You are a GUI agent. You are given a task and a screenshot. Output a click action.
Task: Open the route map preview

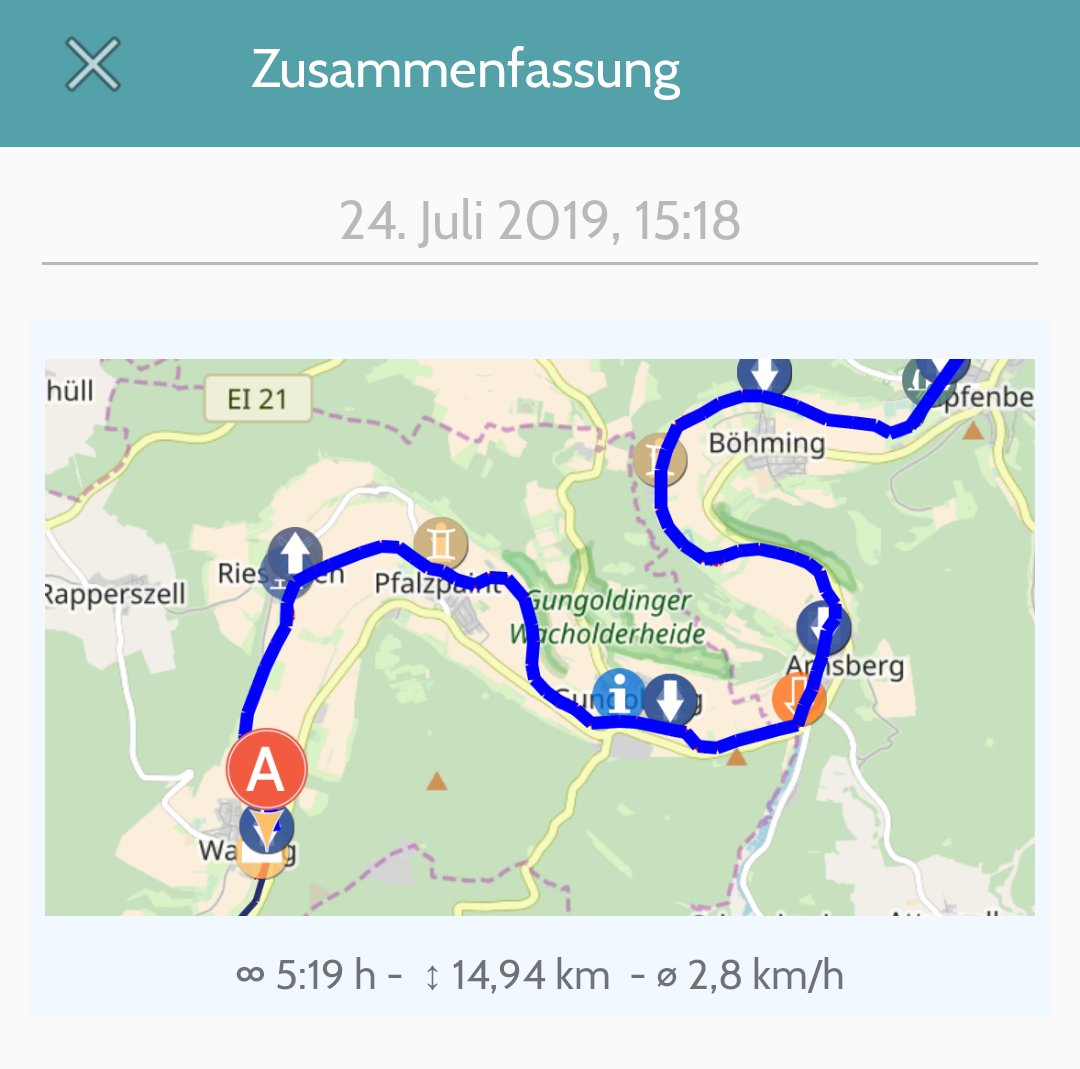(x=540, y=637)
